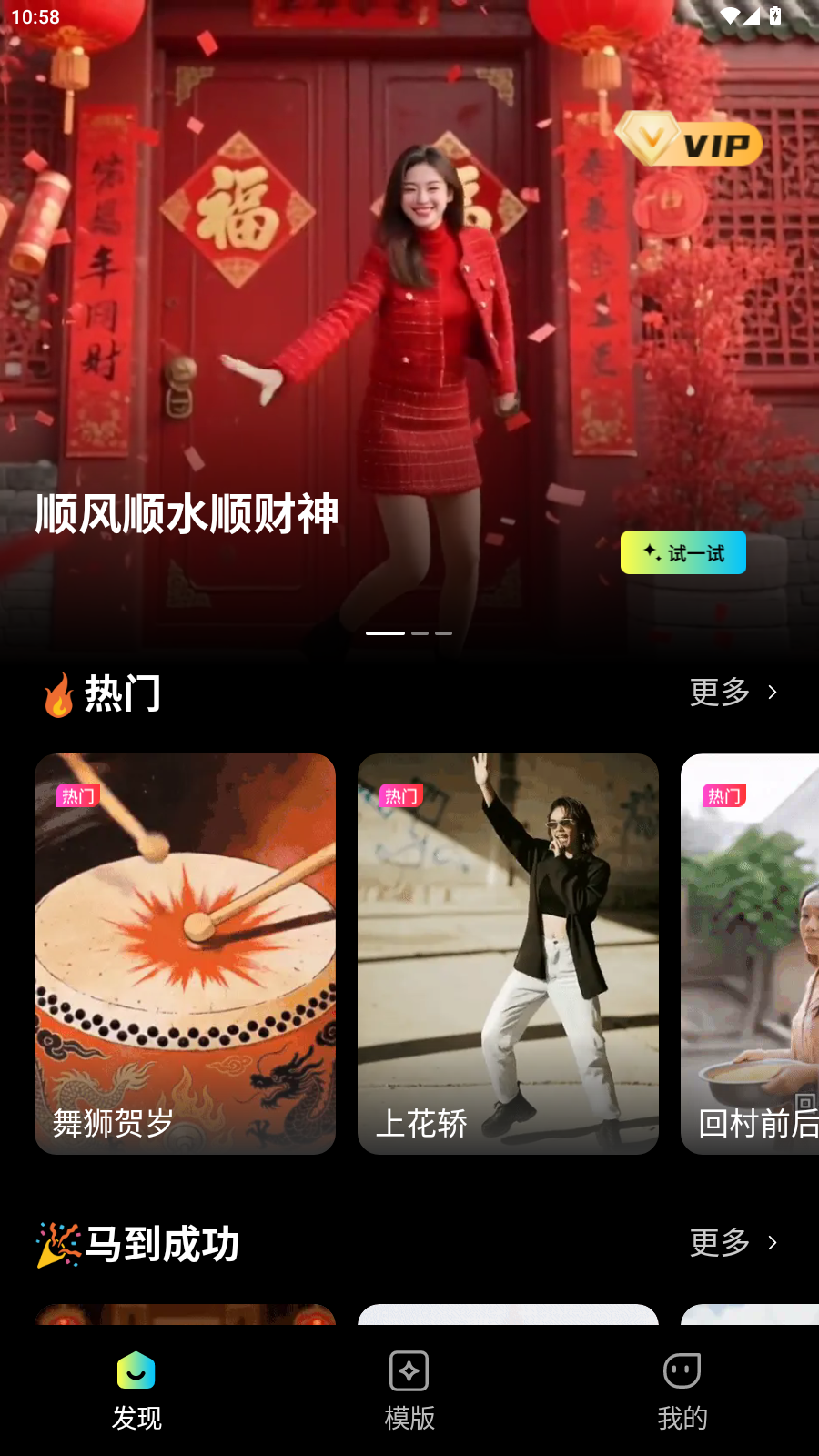Open the 我的 (Mine) profile tab icon
This screenshot has width=819, height=1456.
681,1371
